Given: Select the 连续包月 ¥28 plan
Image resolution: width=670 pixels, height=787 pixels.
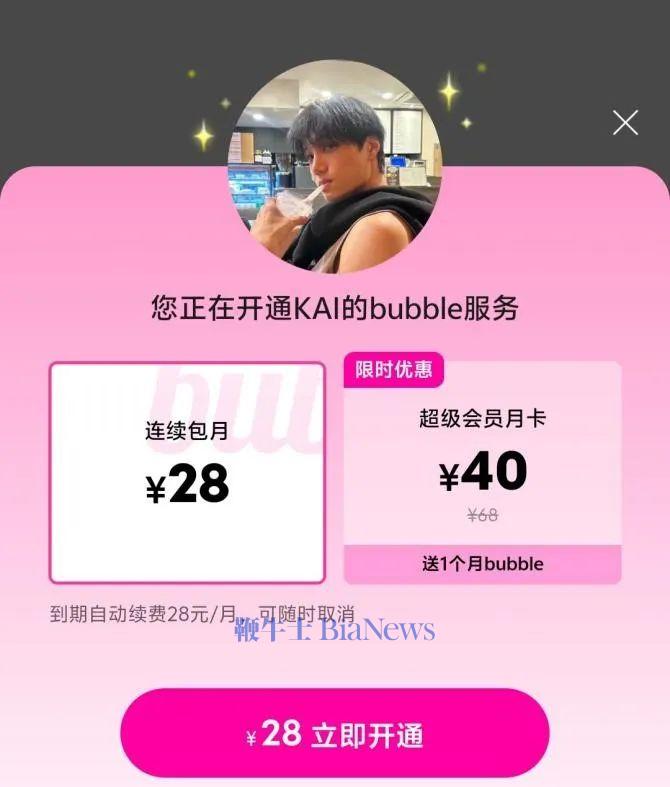Looking at the screenshot, I should tap(187, 472).
